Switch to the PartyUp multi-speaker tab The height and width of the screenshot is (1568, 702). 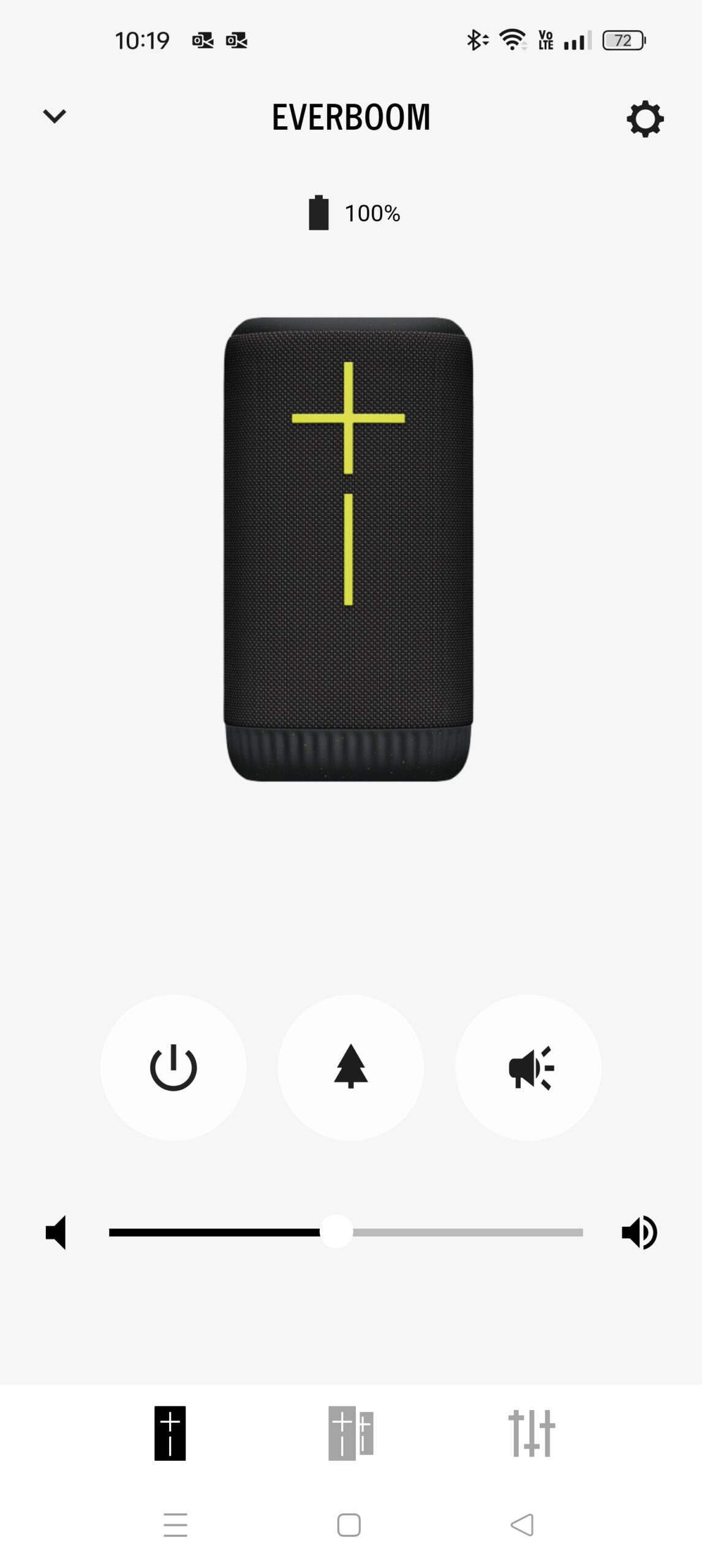(350, 1433)
